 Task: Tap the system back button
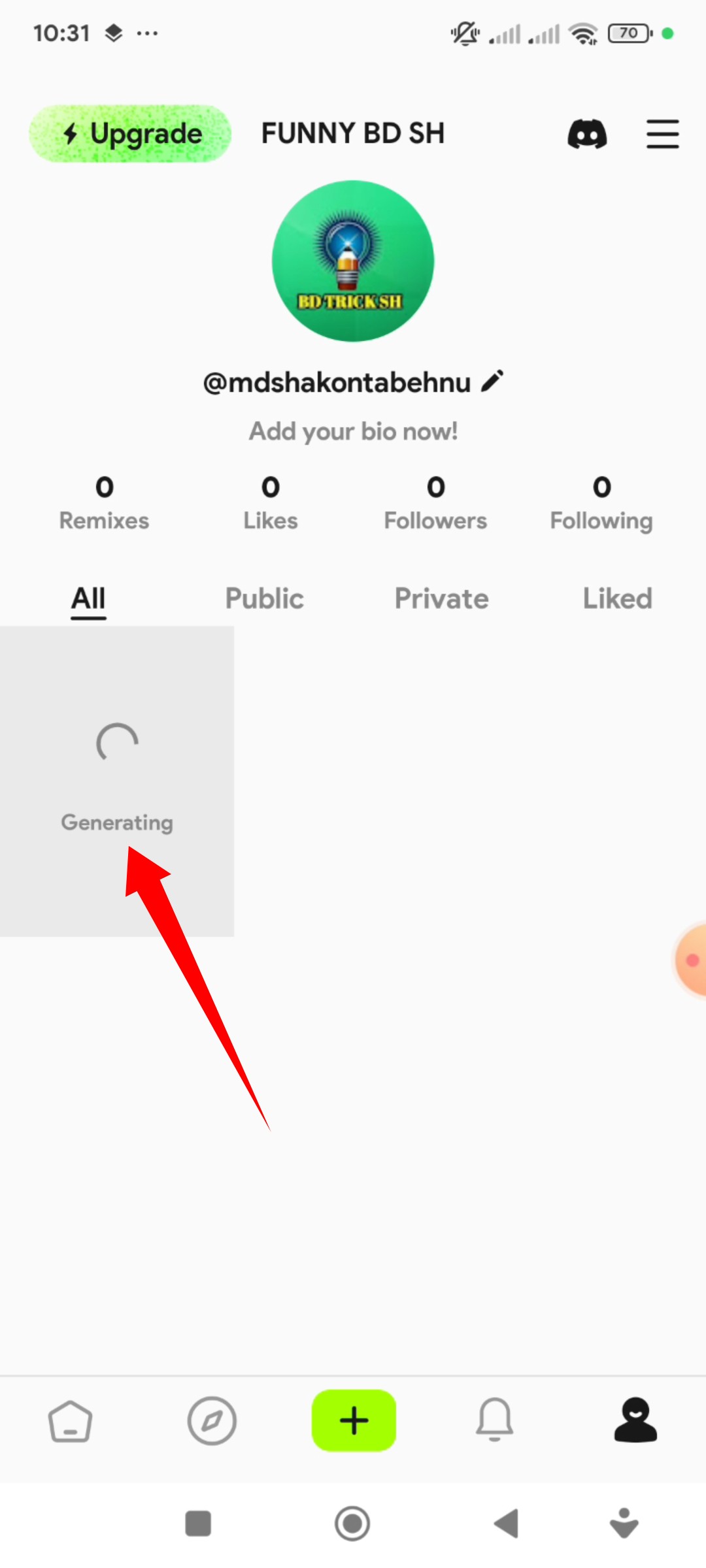coord(506,1524)
